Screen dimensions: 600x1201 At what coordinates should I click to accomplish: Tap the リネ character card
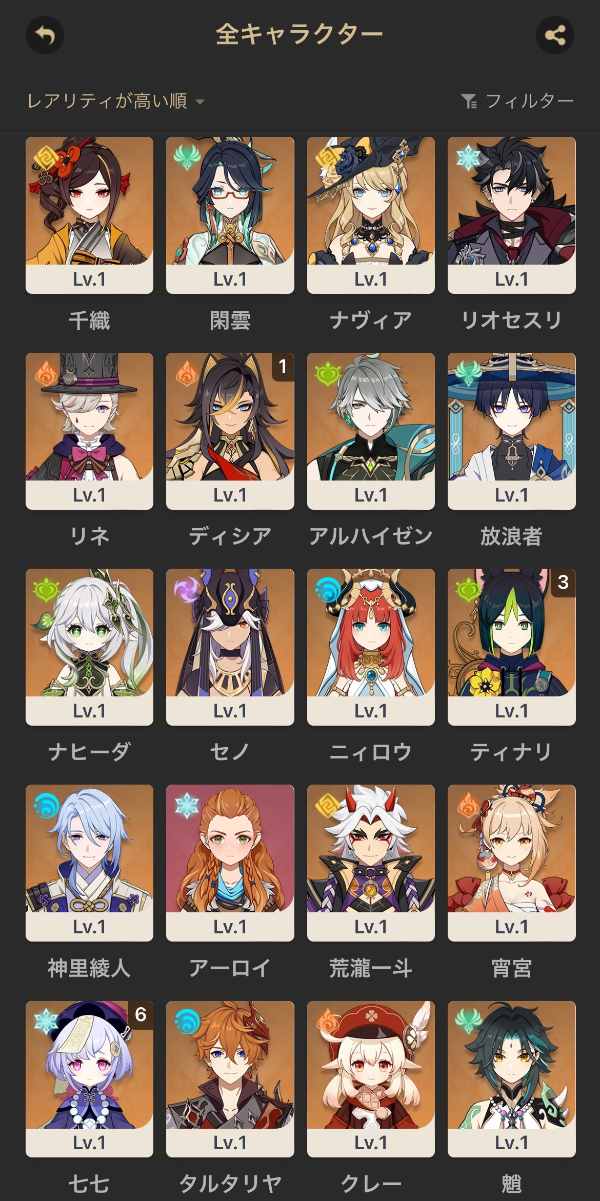pyautogui.click(x=89, y=431)
